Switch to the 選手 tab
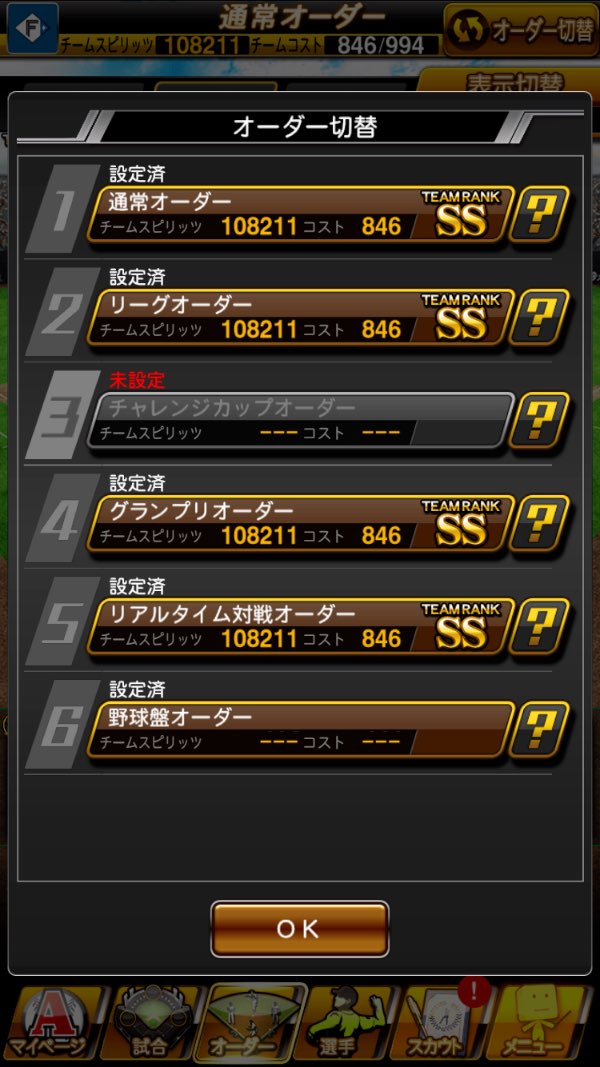Viewport: 600px width, 1067px height. [346, 1024]
